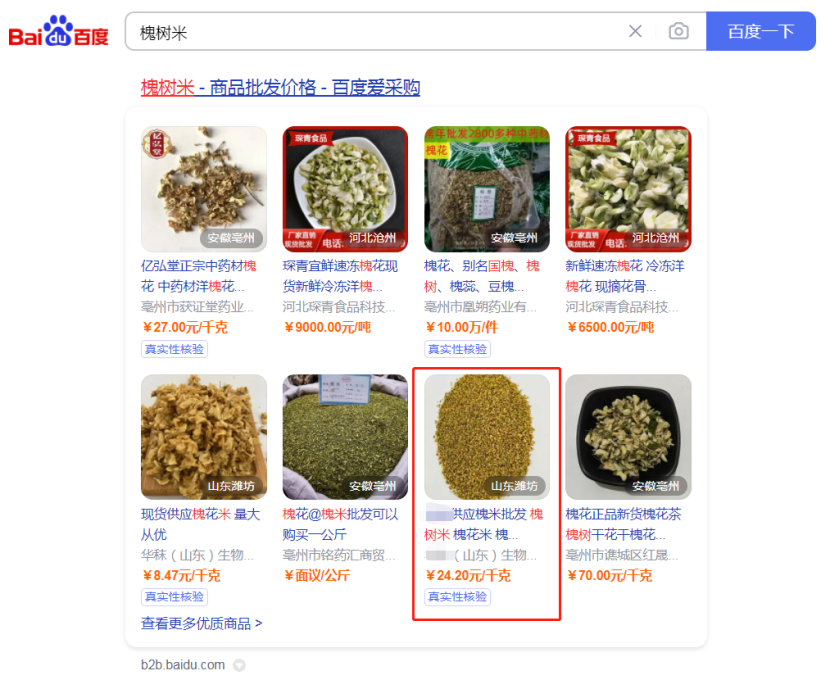Open the ¥6500.00元/吨 新鲜速冻槐花 product
The width and height of the screenshot is (830, 689).
(x=628, y=189)
